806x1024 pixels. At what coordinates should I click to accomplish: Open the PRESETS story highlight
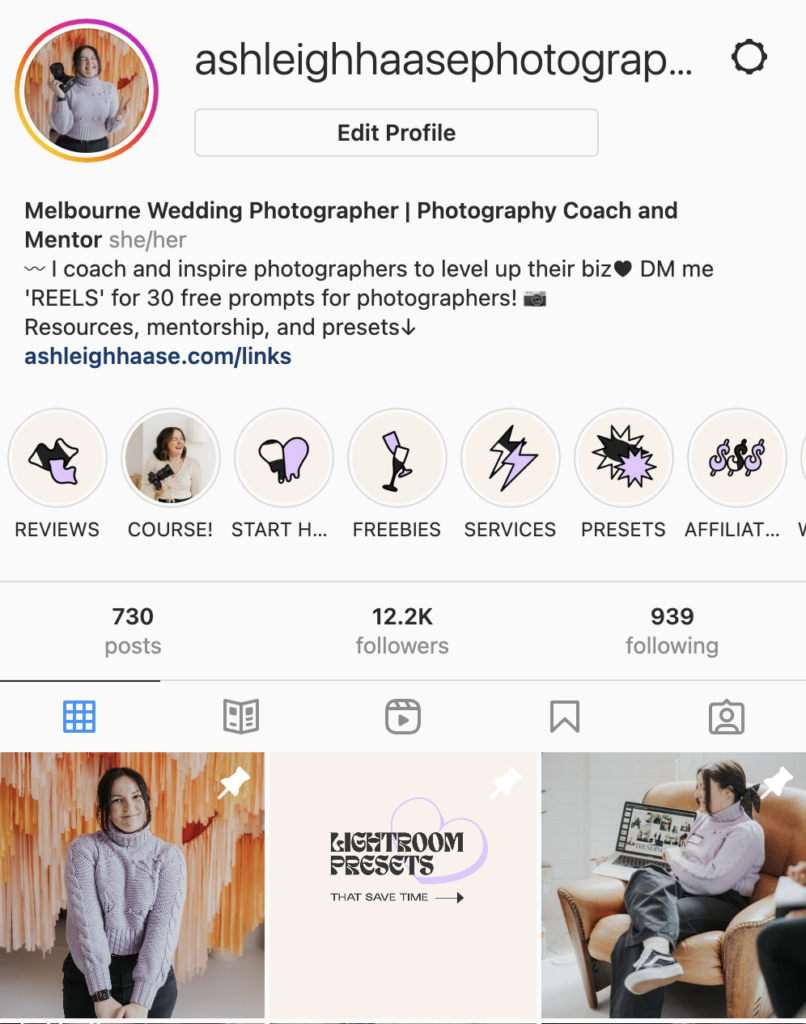[x=623, y=458]
